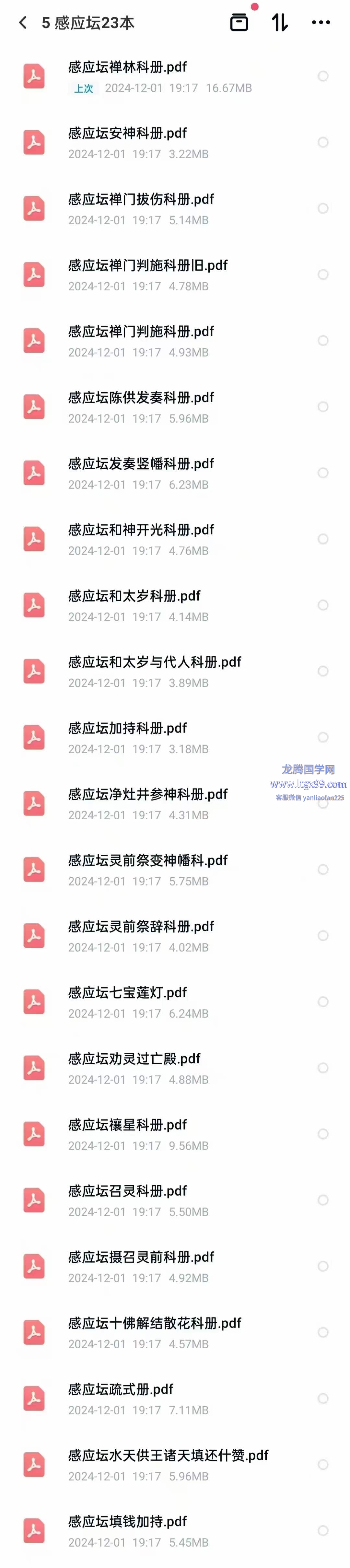The image size is (350, 1568).
Task: Select the circle for 感应坛七宝莲灯.pdf
Action: click(x=323, y=1002)
